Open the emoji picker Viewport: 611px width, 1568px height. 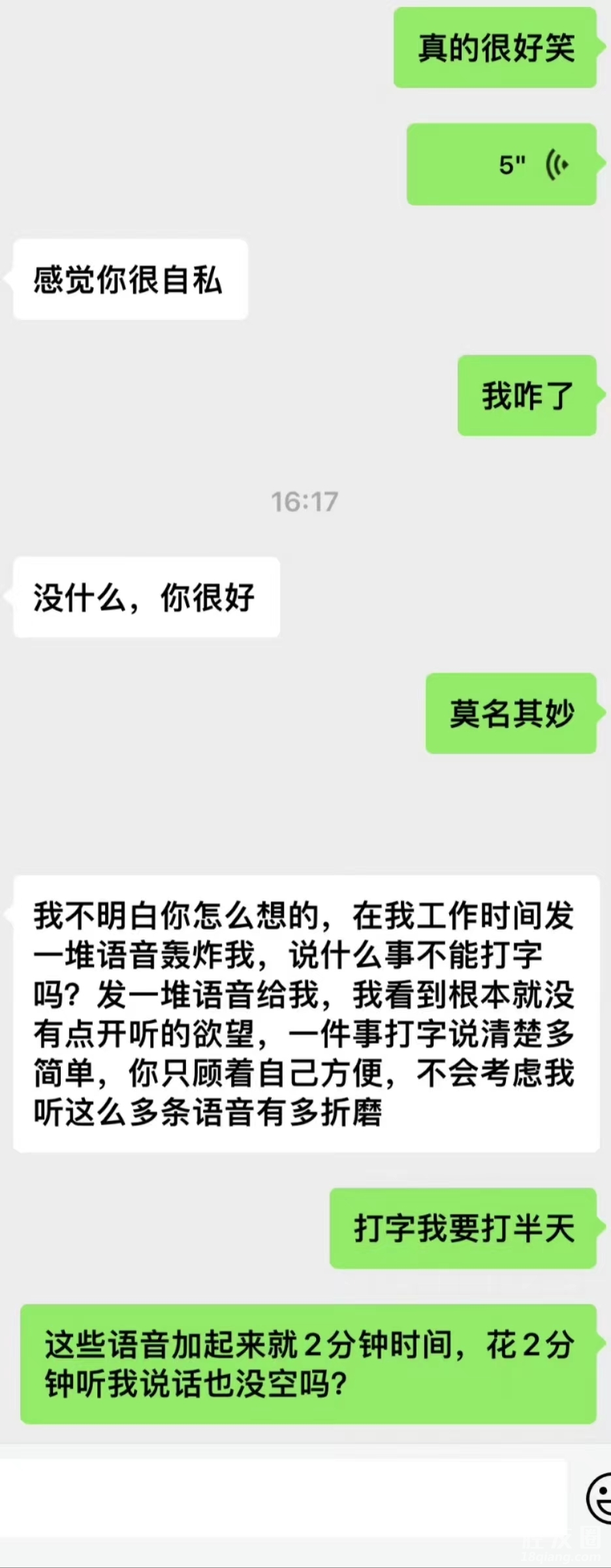599,1498
